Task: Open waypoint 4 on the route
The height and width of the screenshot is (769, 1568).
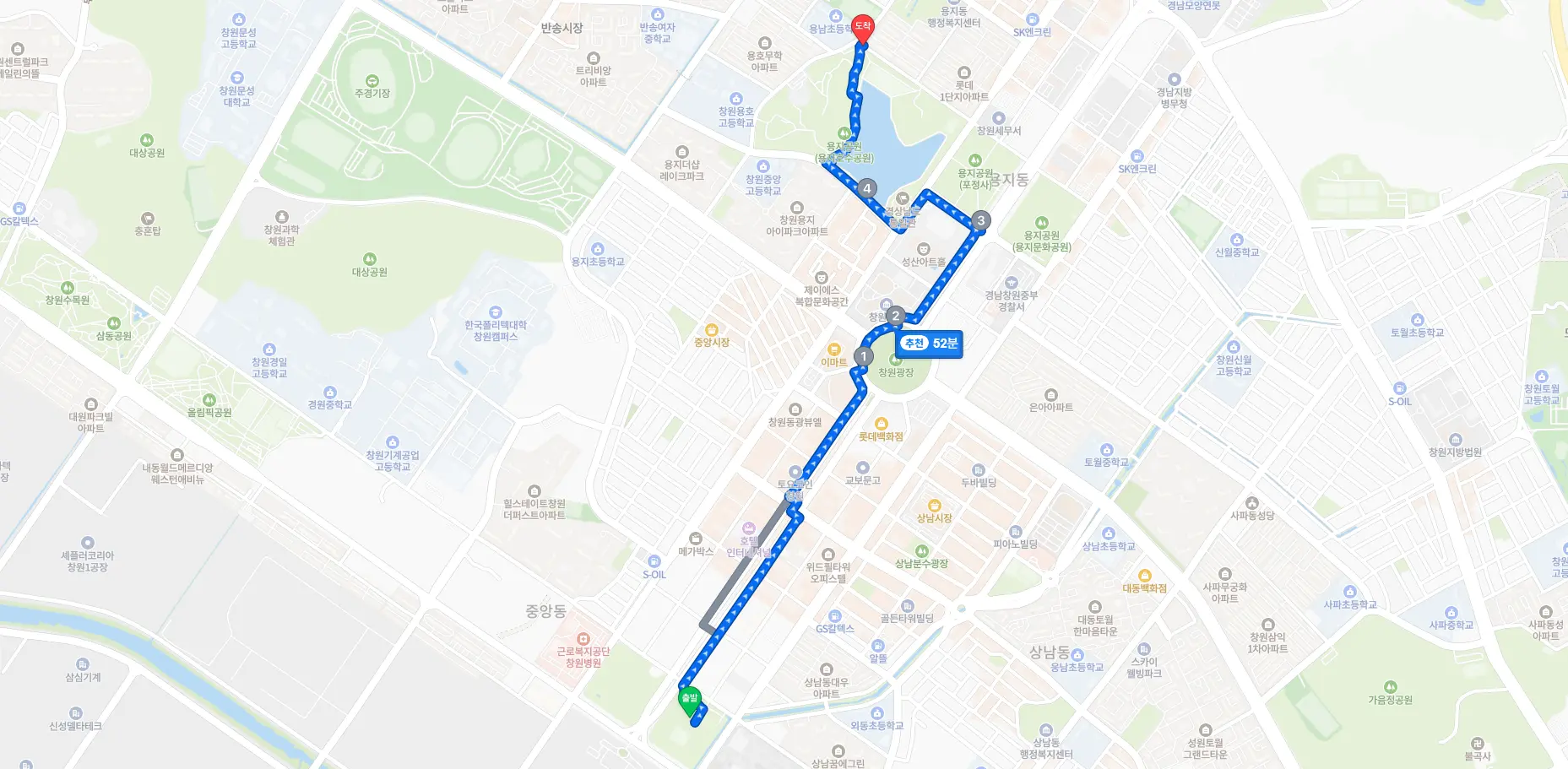Action: click(866, 188)
